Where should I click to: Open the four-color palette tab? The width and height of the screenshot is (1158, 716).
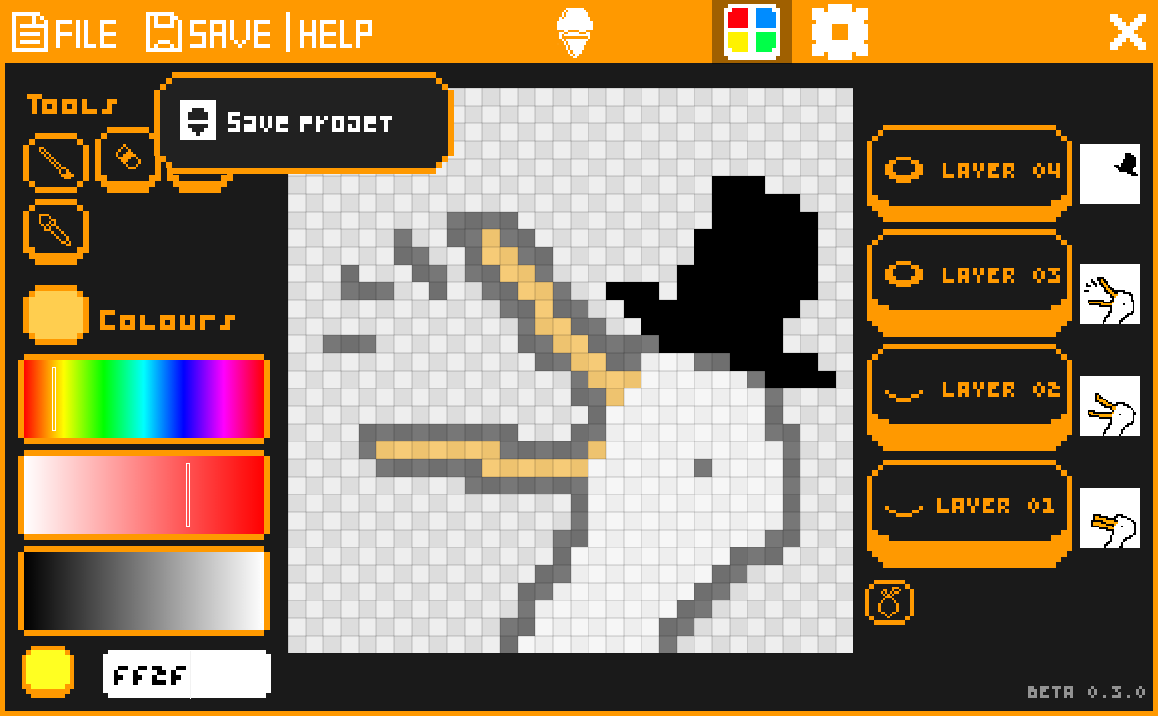coord(751,32)
